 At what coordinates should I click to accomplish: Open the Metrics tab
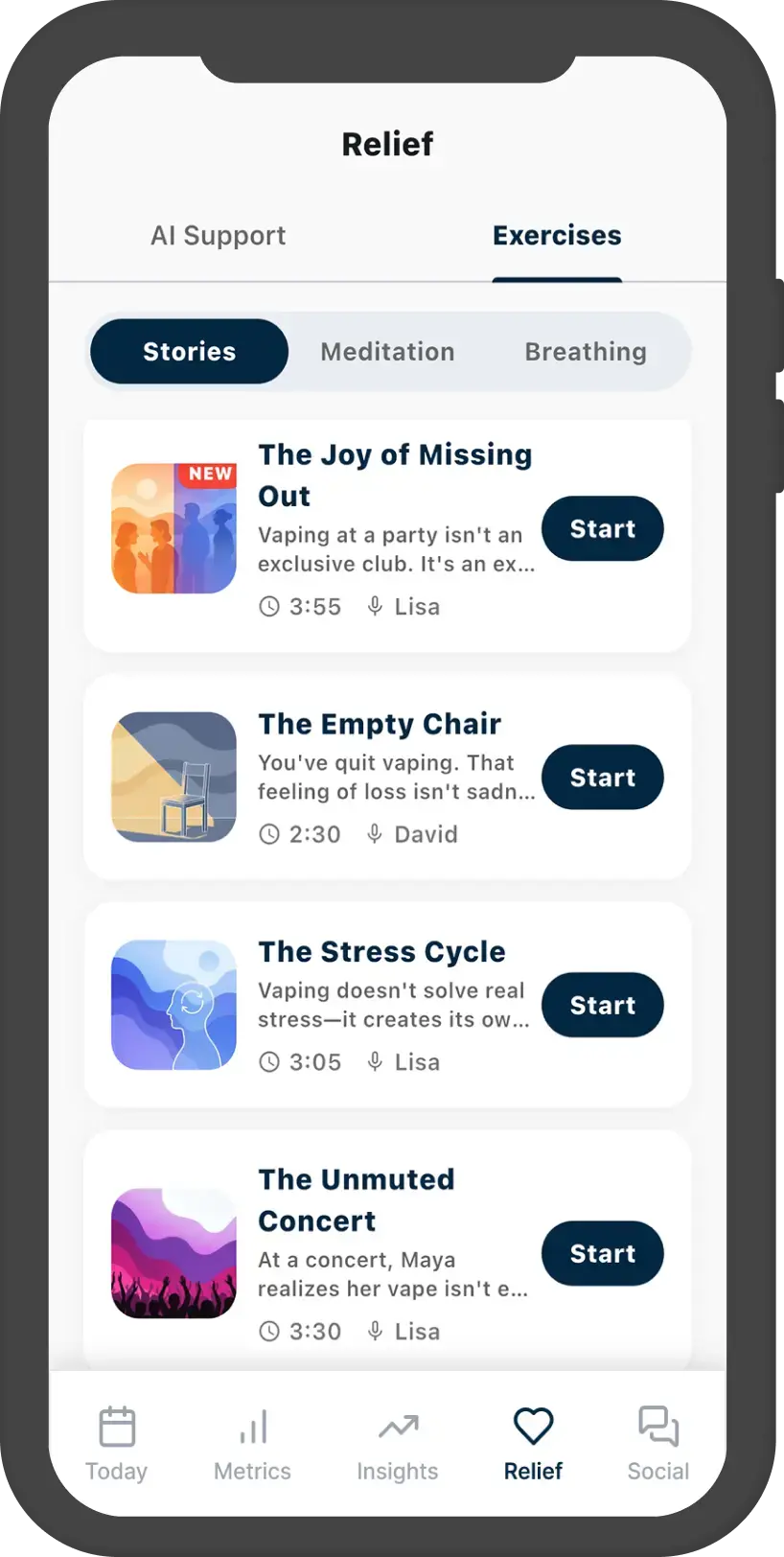[252, 1443]
